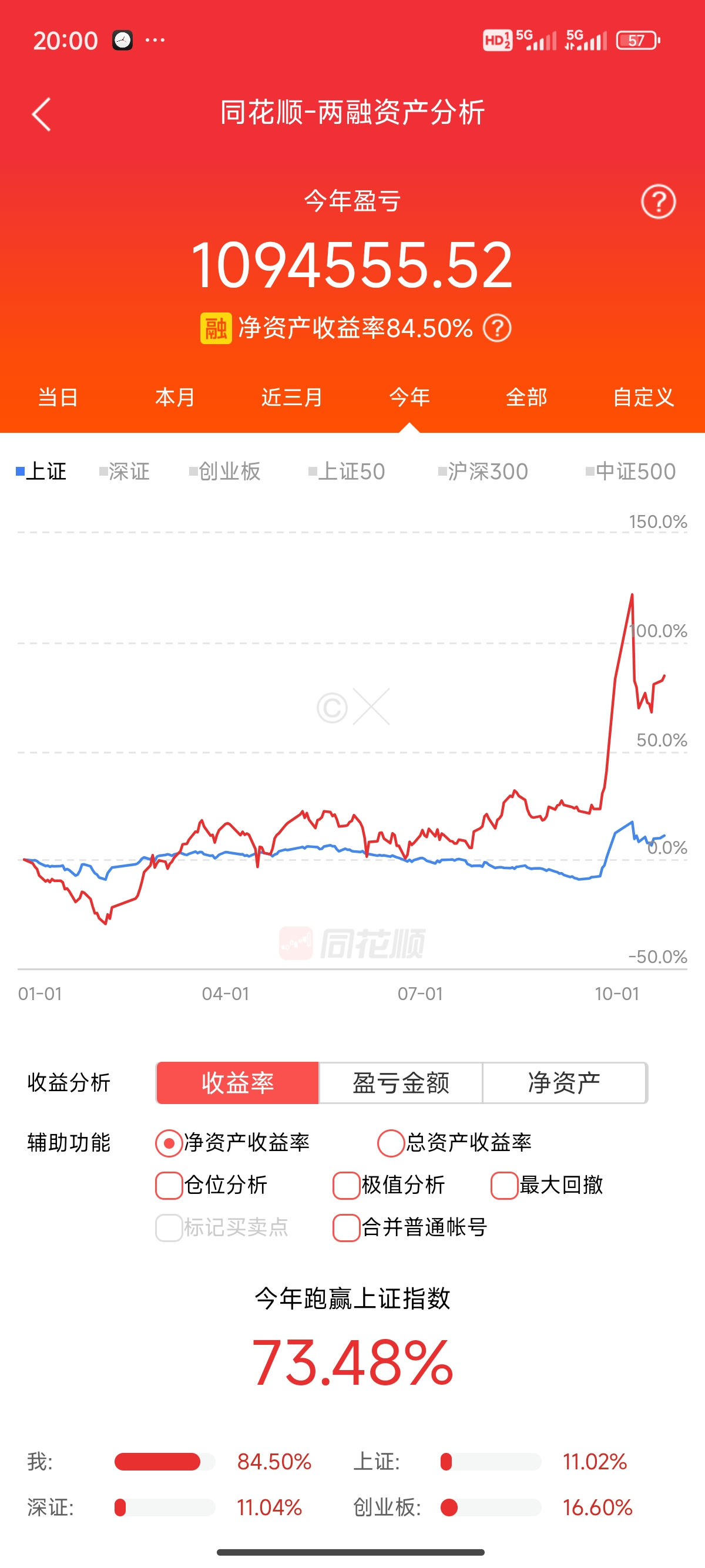
Task: Switch to the 当日 tab
Action: tap(58, 398)
